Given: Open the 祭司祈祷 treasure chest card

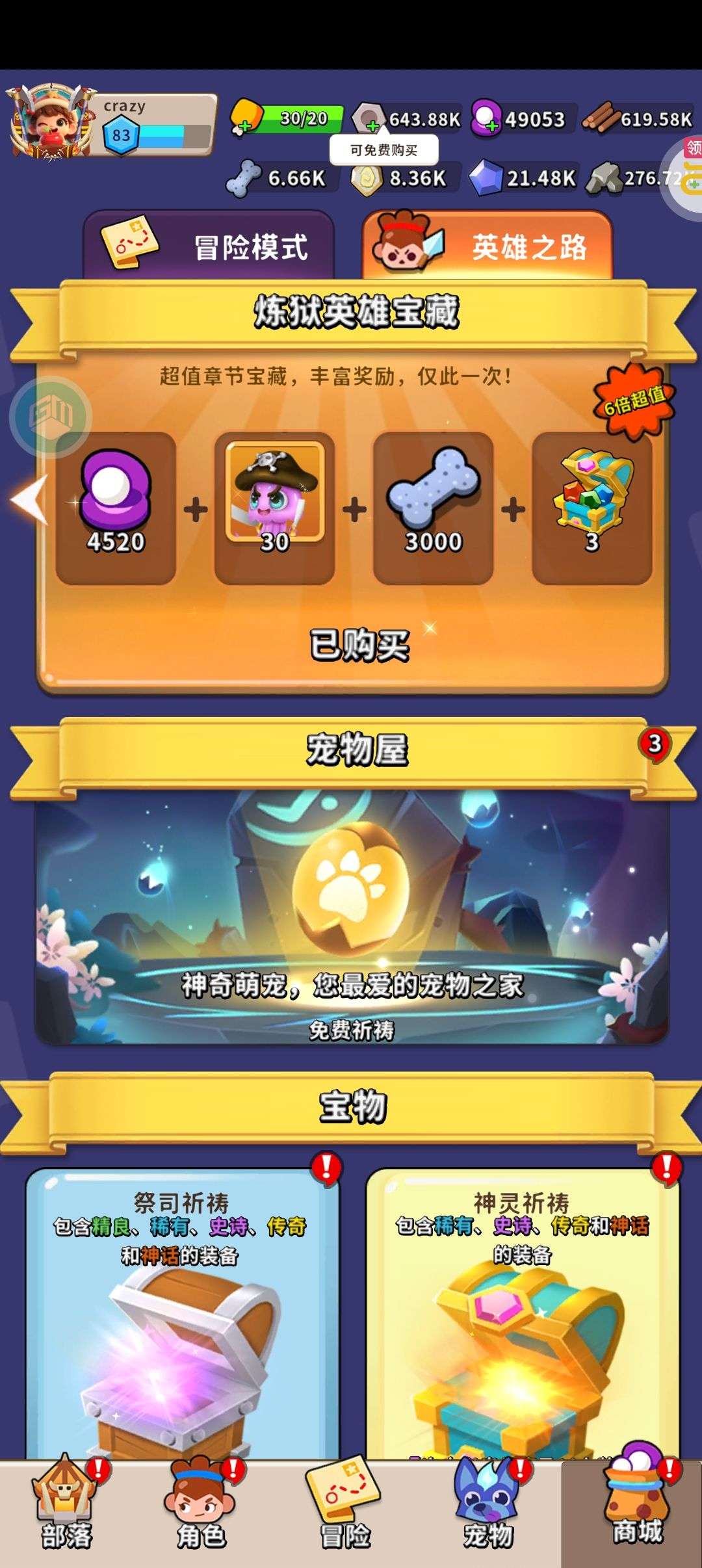Looking at the screenshot, I should pos(182,1313).
